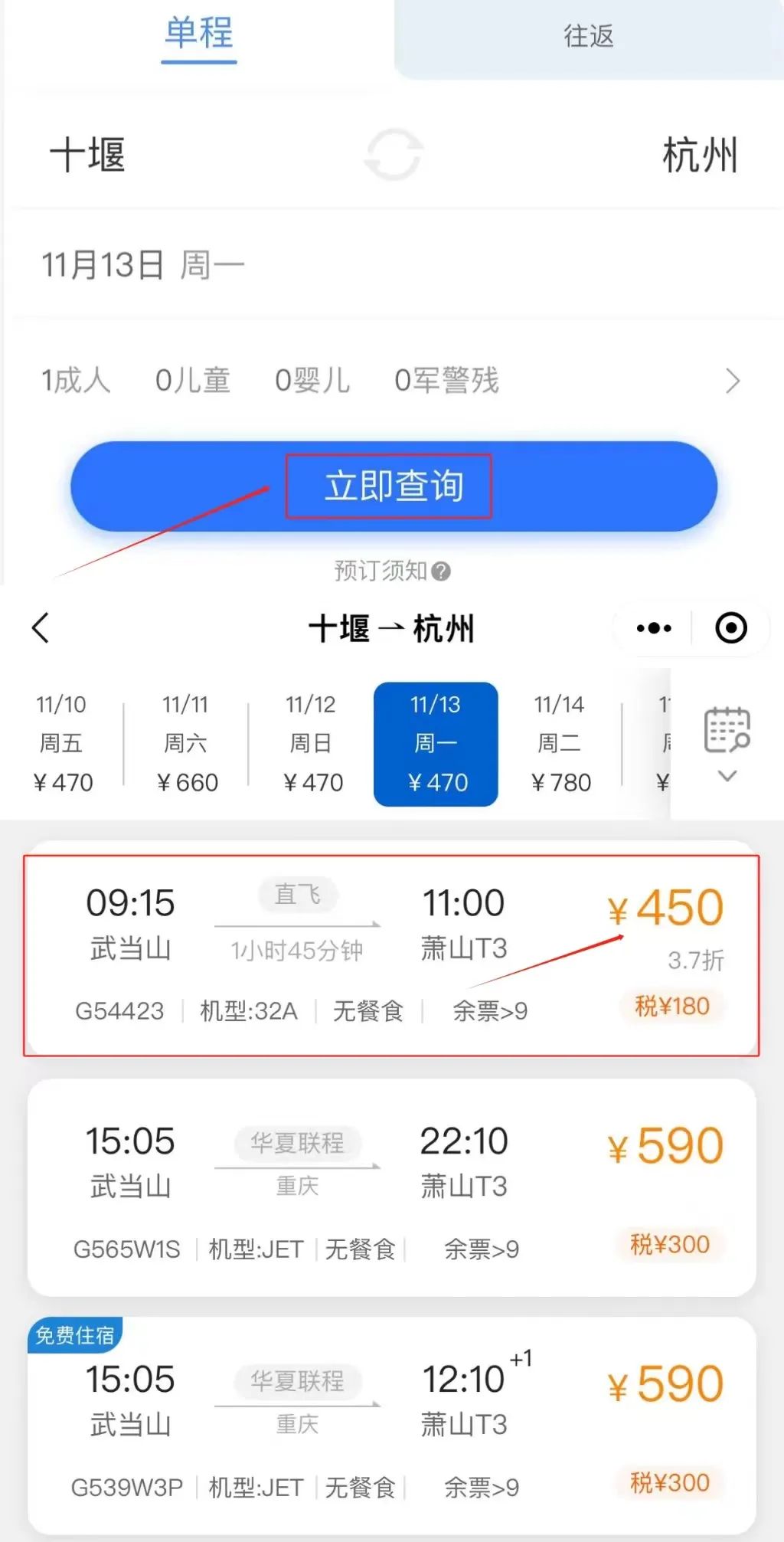
Task: Change departure city 十堰
Action: pyautogui.click(x=87, y=156)
